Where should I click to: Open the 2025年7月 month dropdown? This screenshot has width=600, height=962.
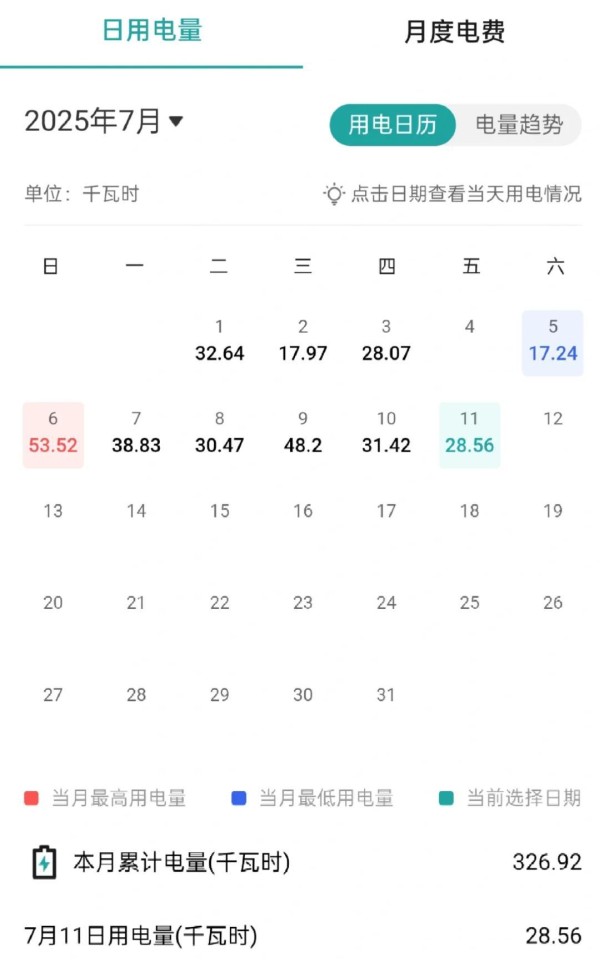coord(104,121)
